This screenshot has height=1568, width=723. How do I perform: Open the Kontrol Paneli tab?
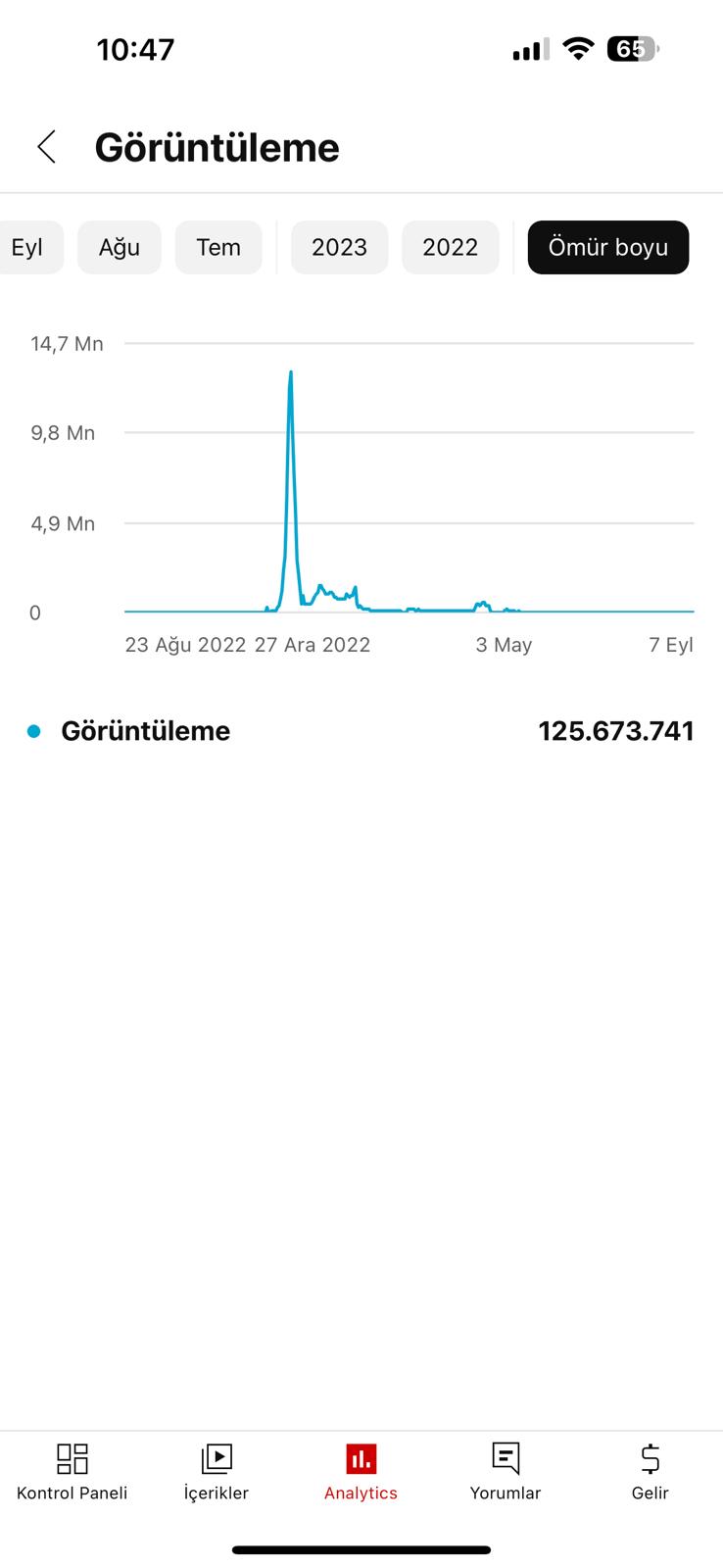coord(72,1472)
